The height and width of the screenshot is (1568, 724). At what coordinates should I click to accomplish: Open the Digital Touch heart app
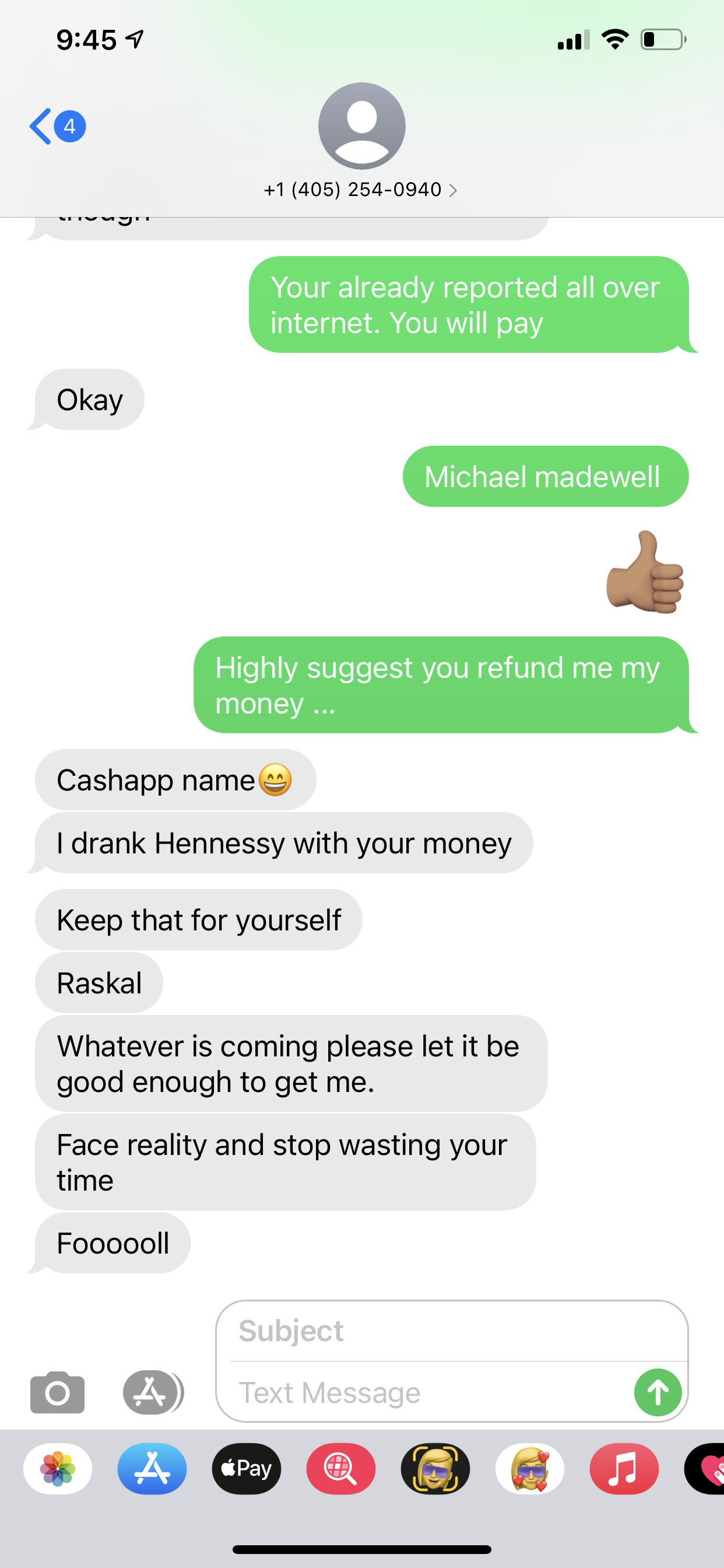point(709,1469)
